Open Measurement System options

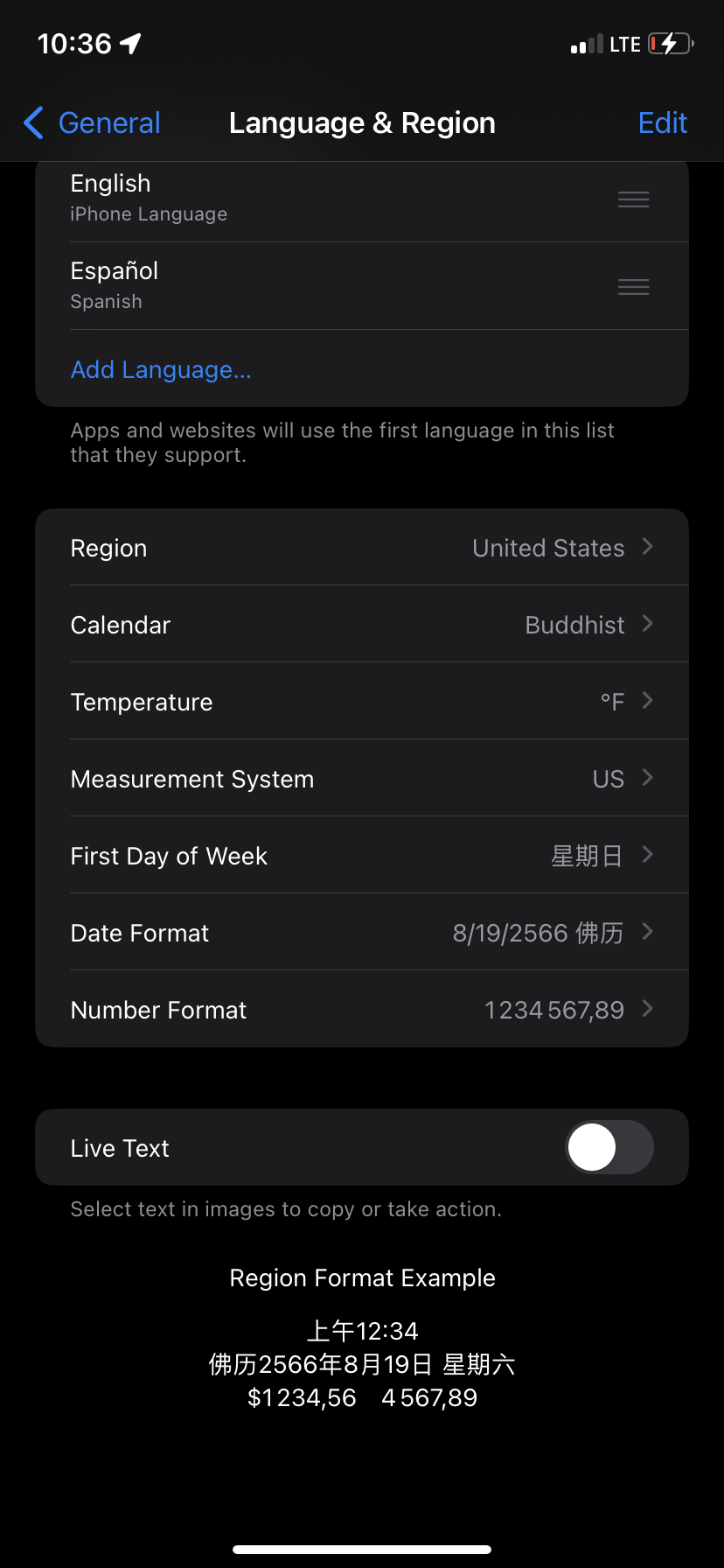pyautogui.click(x=362, y=779)
